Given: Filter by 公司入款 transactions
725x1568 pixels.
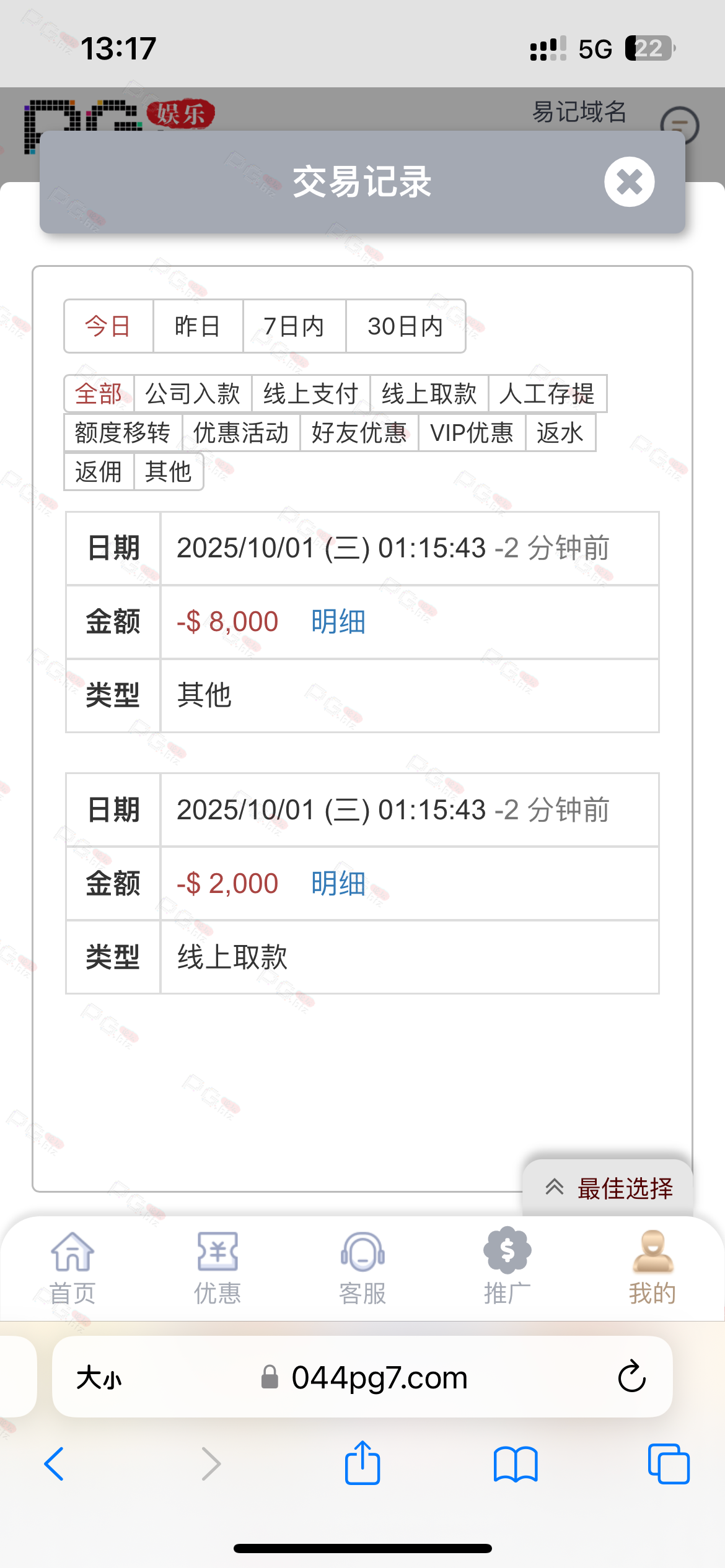Looking at the screenshot, I should (193, 394).
